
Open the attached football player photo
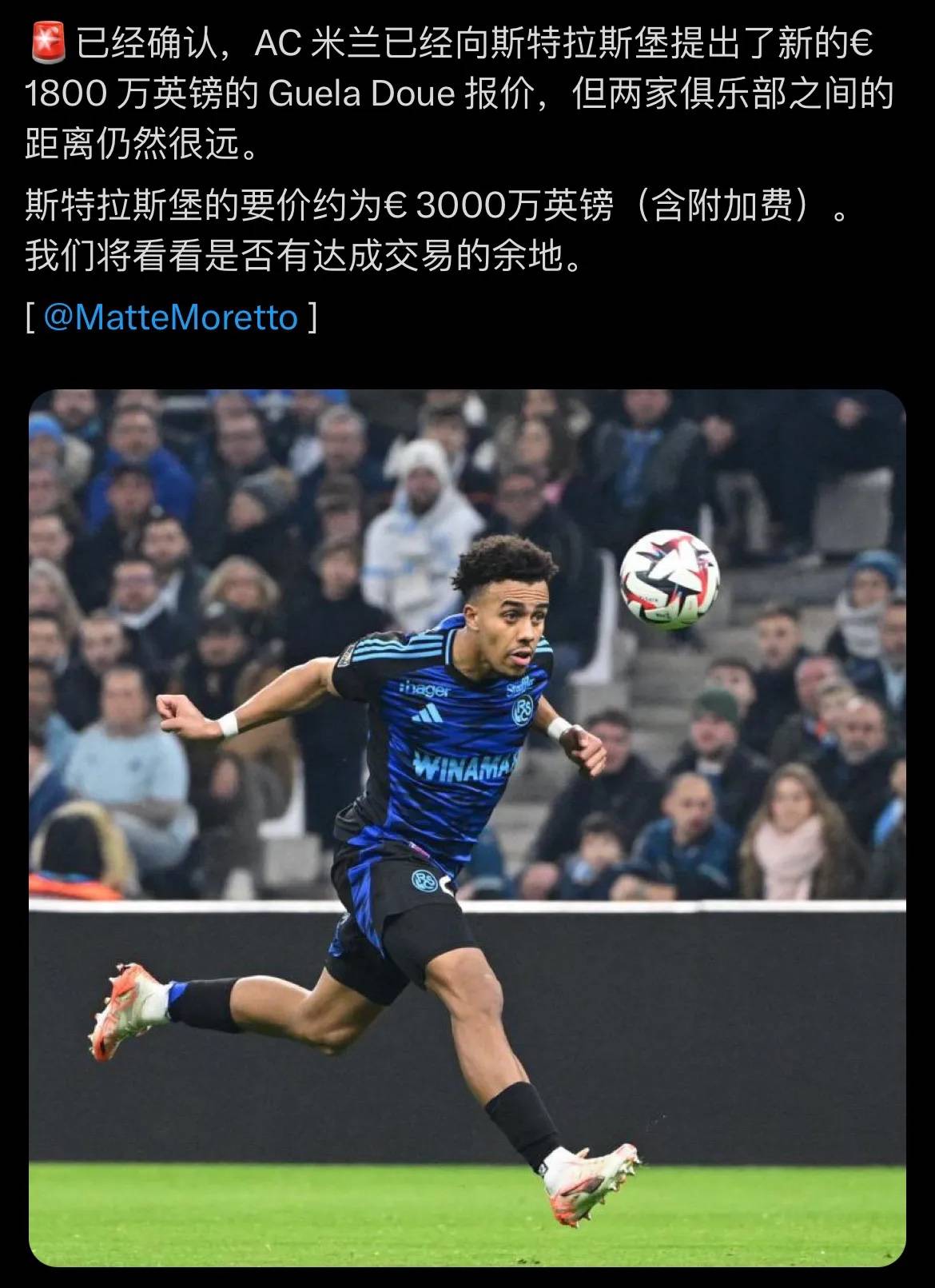point(467,827)
